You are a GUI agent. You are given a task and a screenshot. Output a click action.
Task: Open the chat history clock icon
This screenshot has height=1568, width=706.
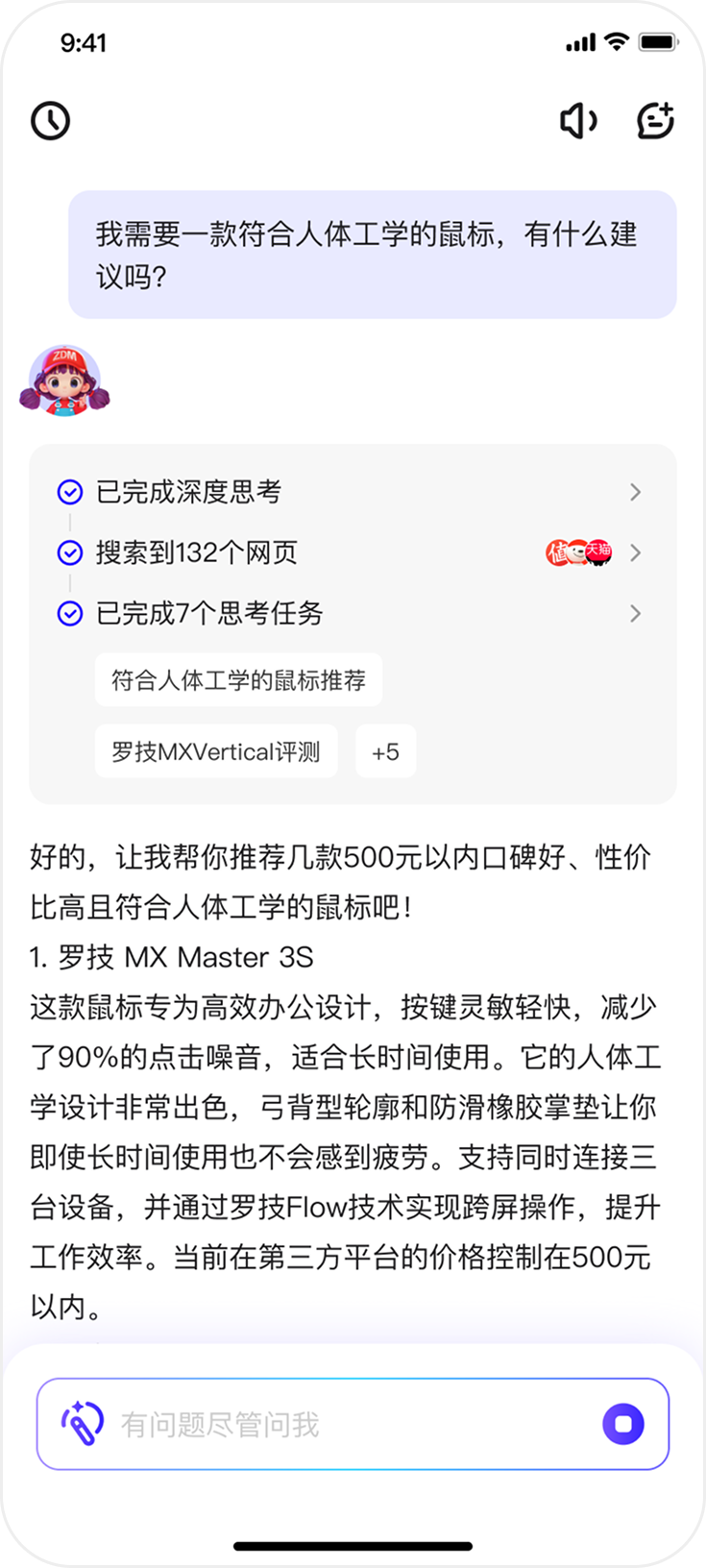[x=50, y=121]
